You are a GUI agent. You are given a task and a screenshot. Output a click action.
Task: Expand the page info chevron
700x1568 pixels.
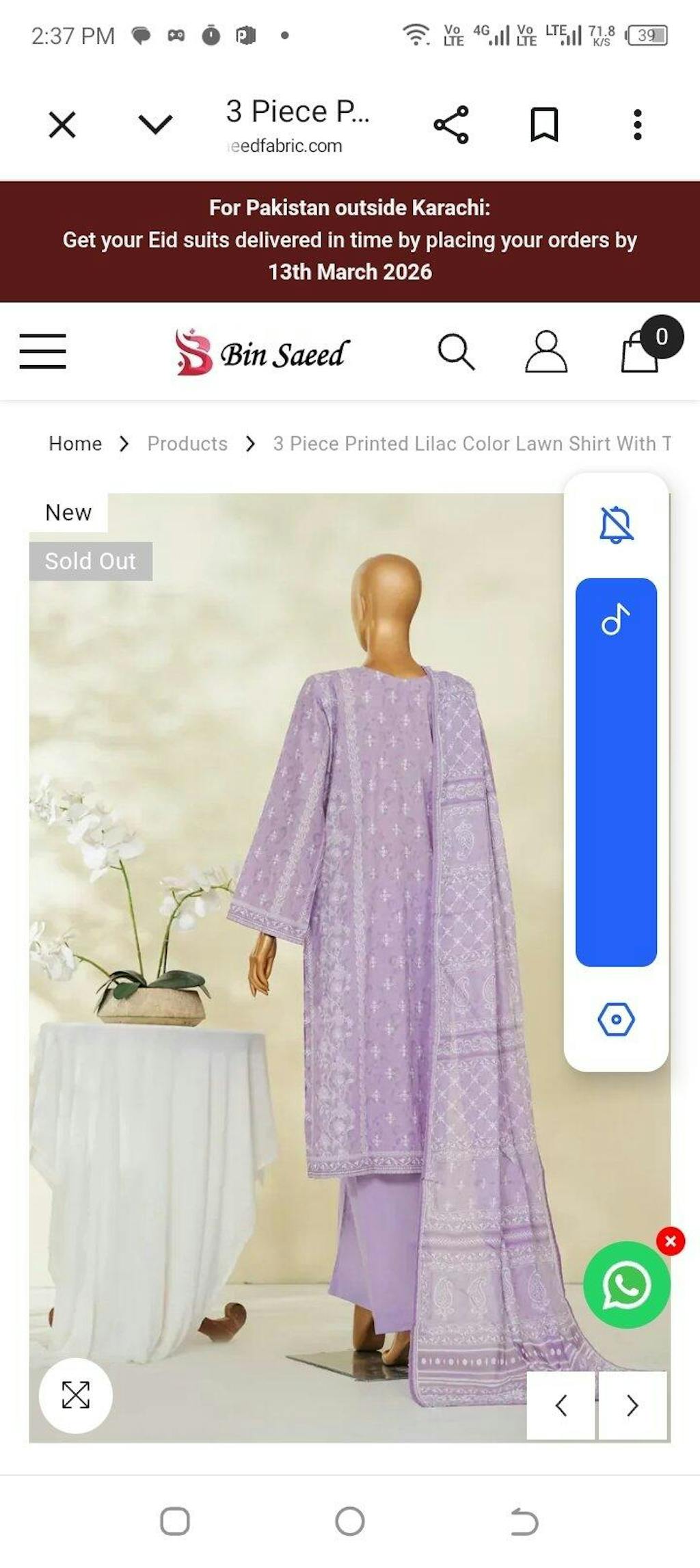coord(155,124)
